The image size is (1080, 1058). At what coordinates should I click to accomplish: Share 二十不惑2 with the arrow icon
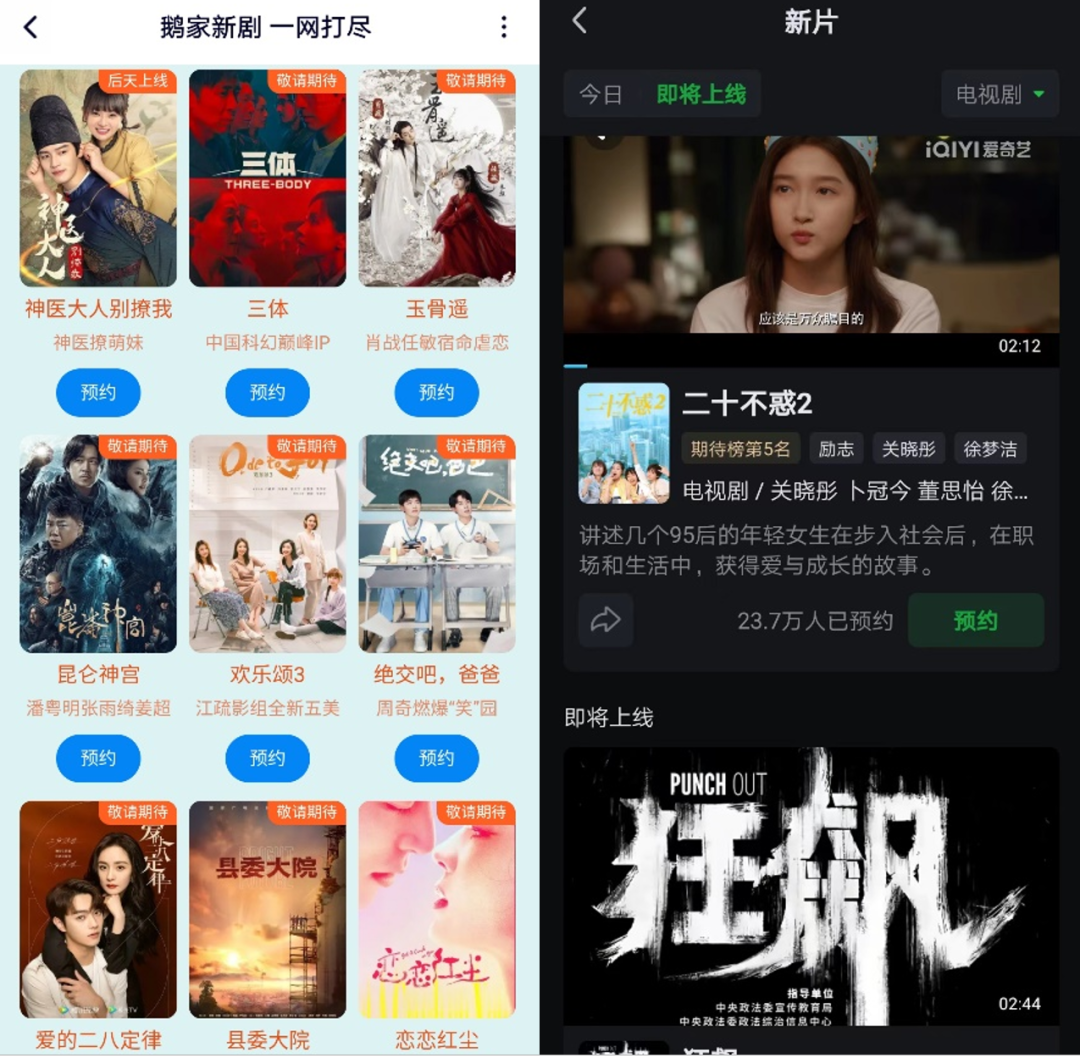tap(606, 620)
